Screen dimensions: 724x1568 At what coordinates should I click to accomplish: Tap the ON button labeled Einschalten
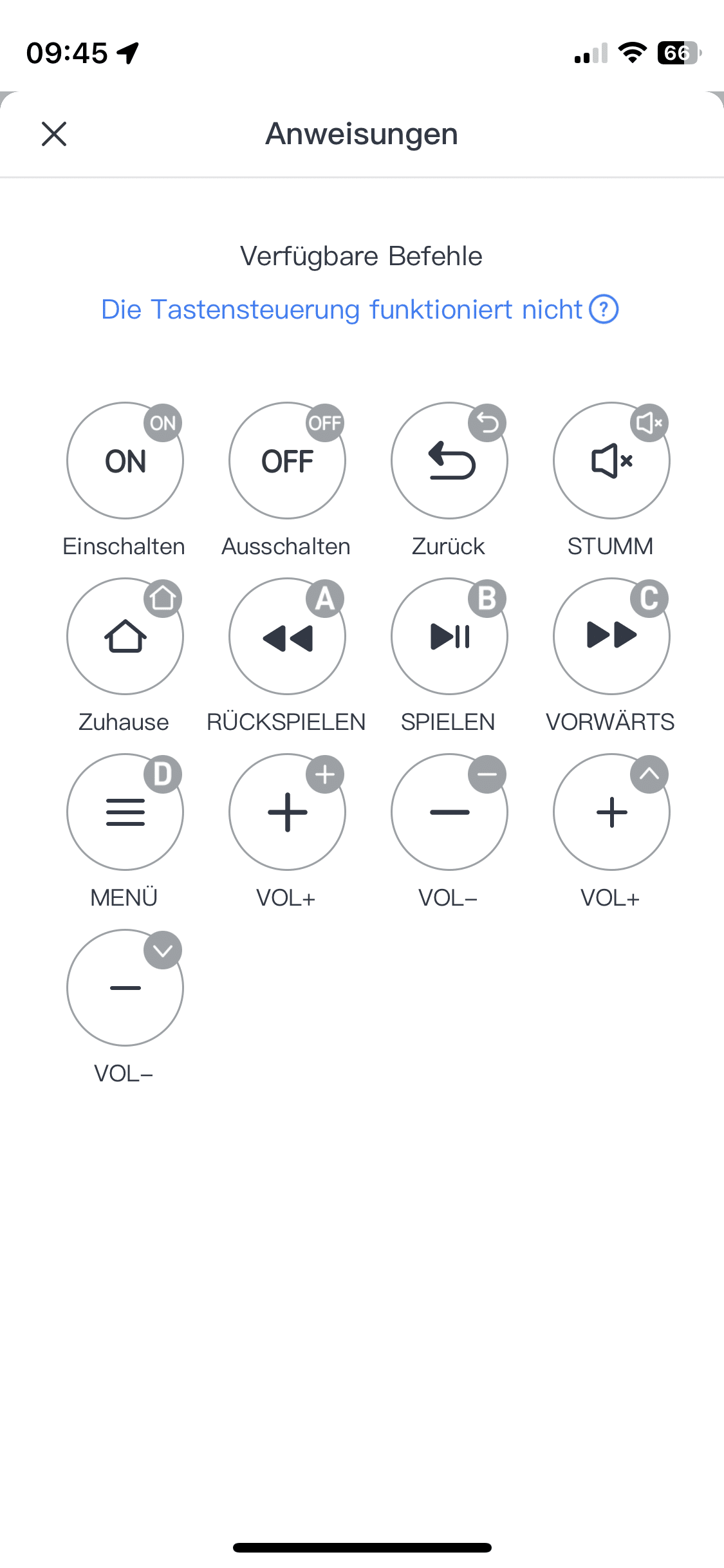pos(125,461)
